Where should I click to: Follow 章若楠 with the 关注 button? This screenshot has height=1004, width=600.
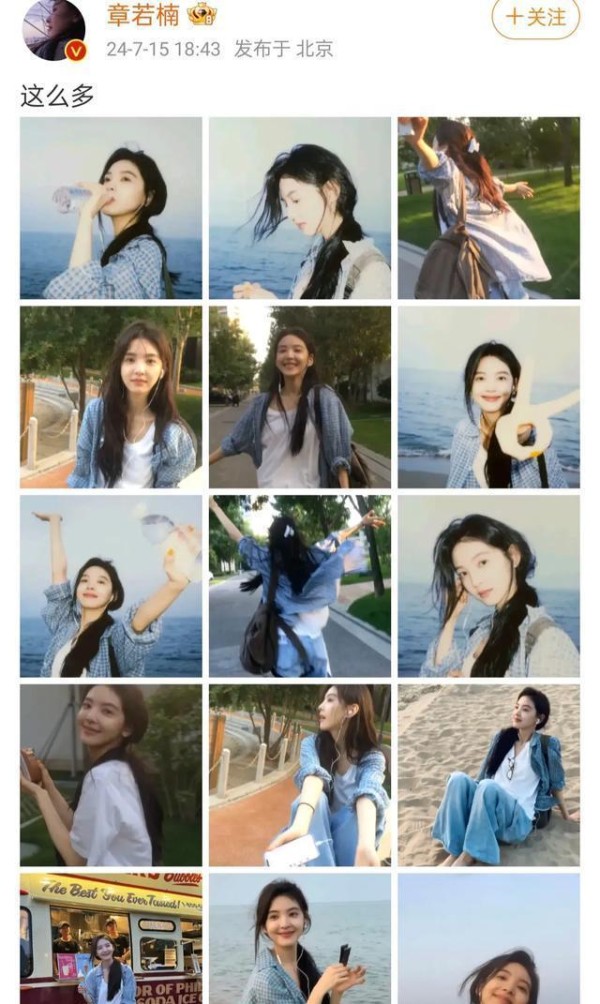tap(535, 17)
